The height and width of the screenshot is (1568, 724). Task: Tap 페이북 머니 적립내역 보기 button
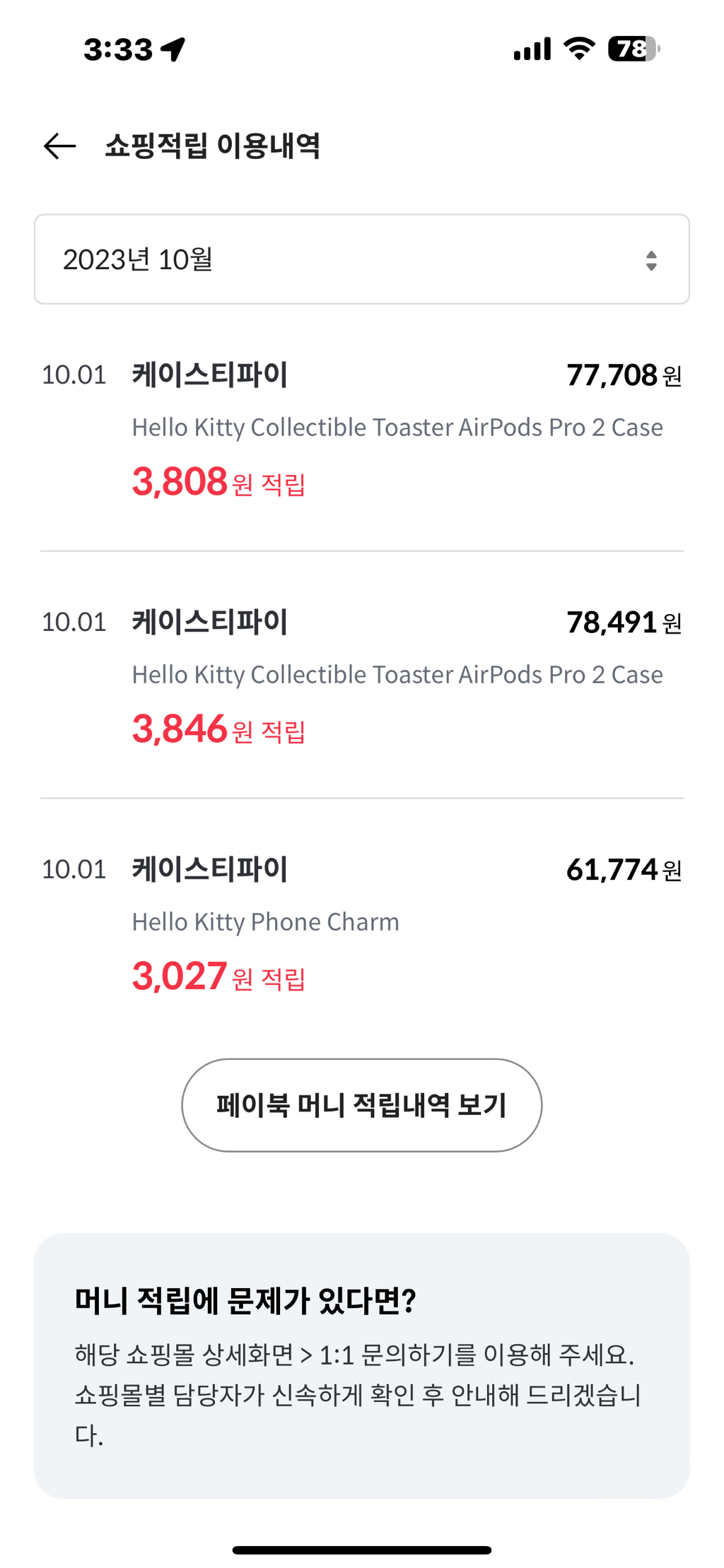(x=361, y=1105)
